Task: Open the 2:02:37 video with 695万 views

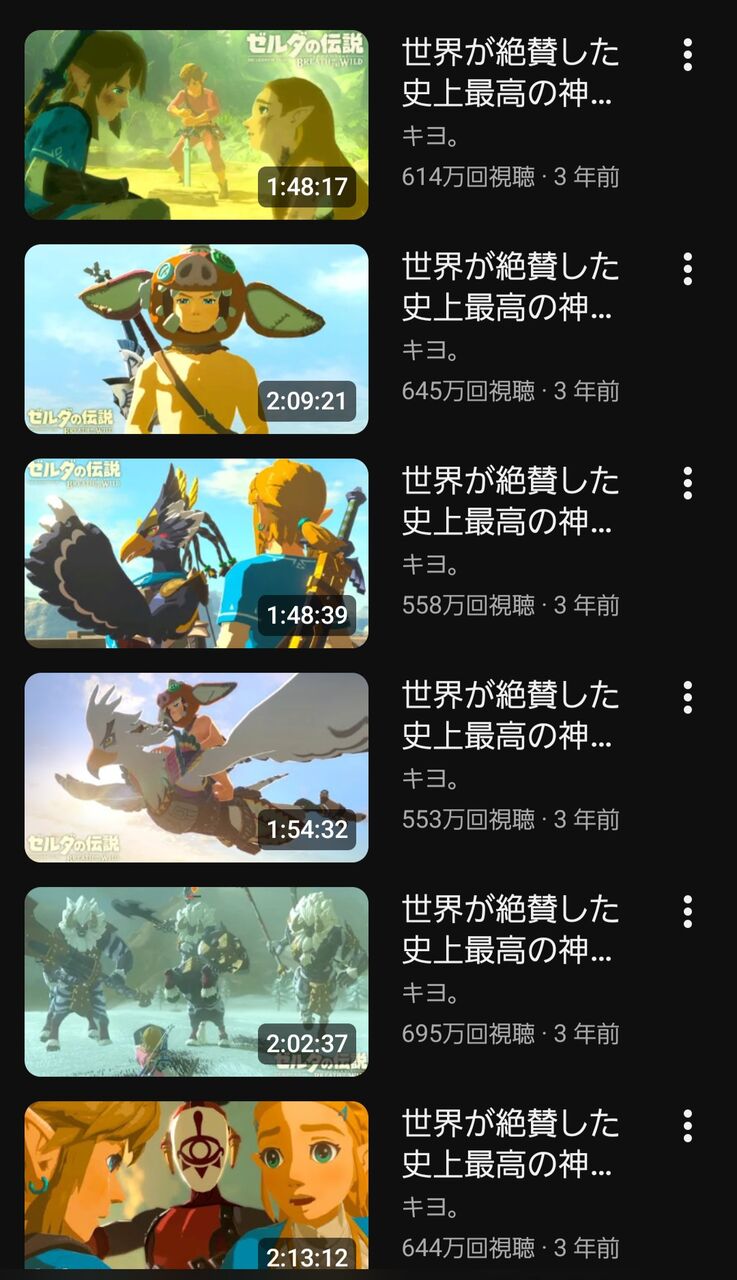Action: click(196, 981)
